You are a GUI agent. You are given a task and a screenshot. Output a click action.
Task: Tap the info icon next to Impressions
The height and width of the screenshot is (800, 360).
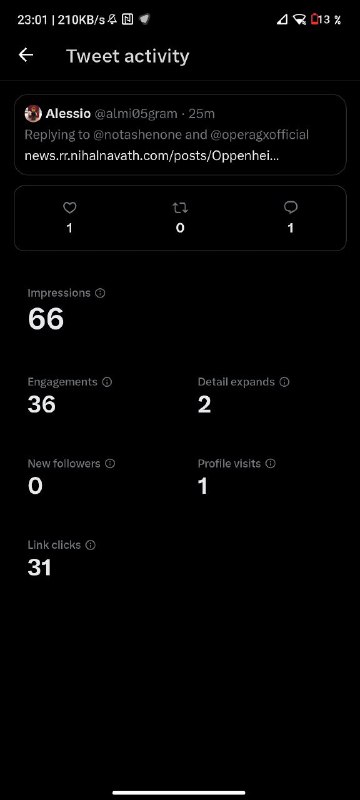tap(100, 293)
